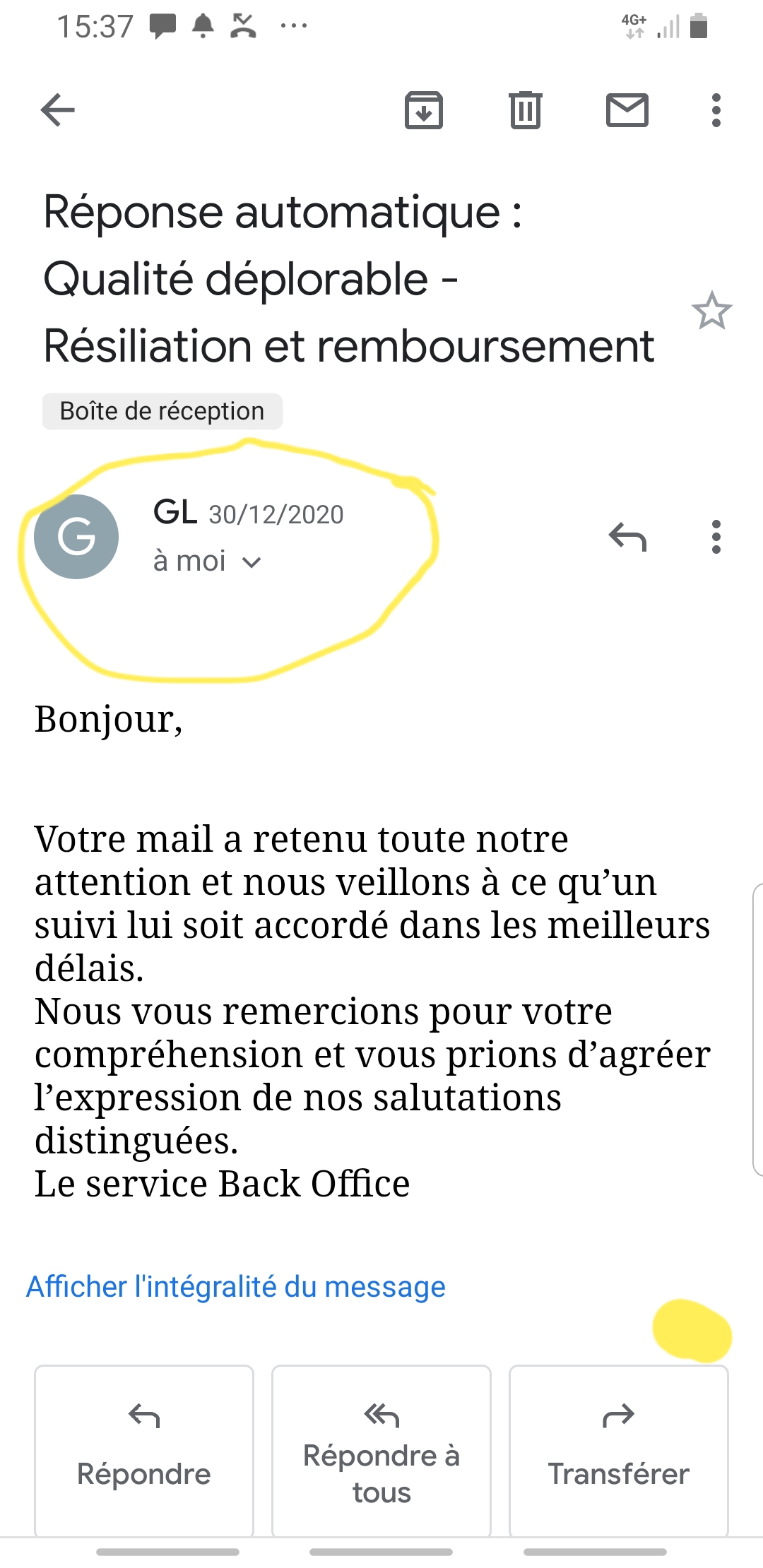Go back to the inbox list
The width and height of the screenshot is (763, 1568).
click(58, 110)
